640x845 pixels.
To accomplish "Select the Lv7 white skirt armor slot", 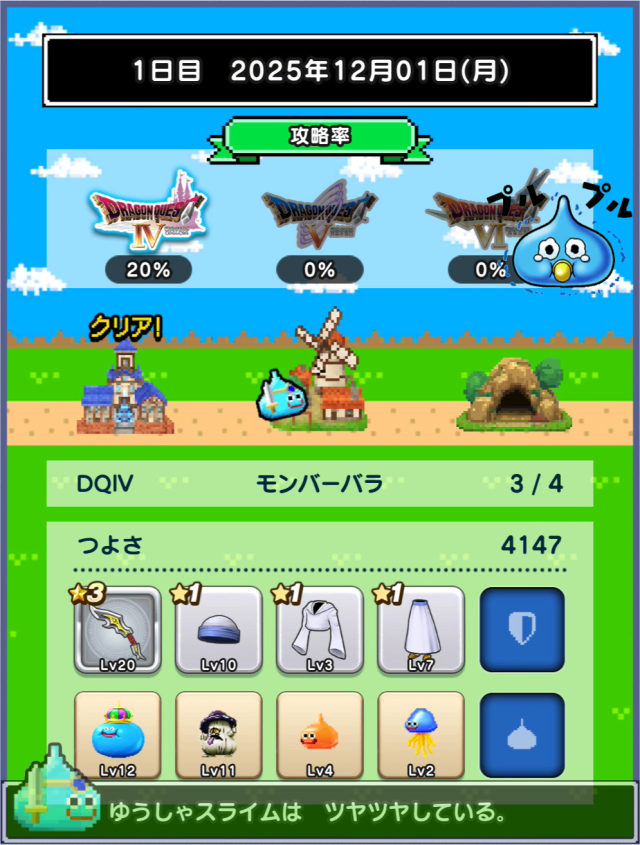I will (420, 630).
